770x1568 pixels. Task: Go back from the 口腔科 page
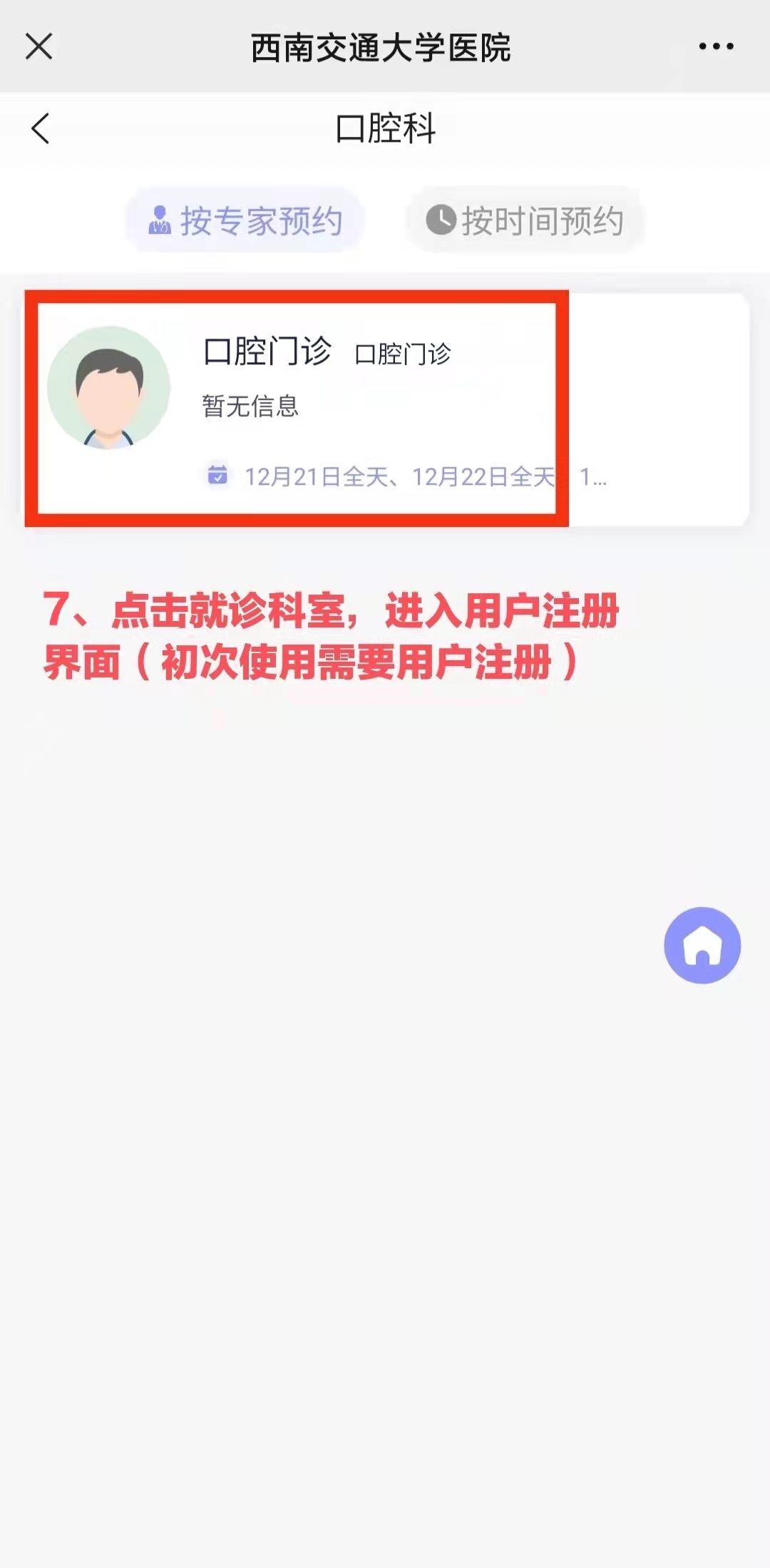41,128
